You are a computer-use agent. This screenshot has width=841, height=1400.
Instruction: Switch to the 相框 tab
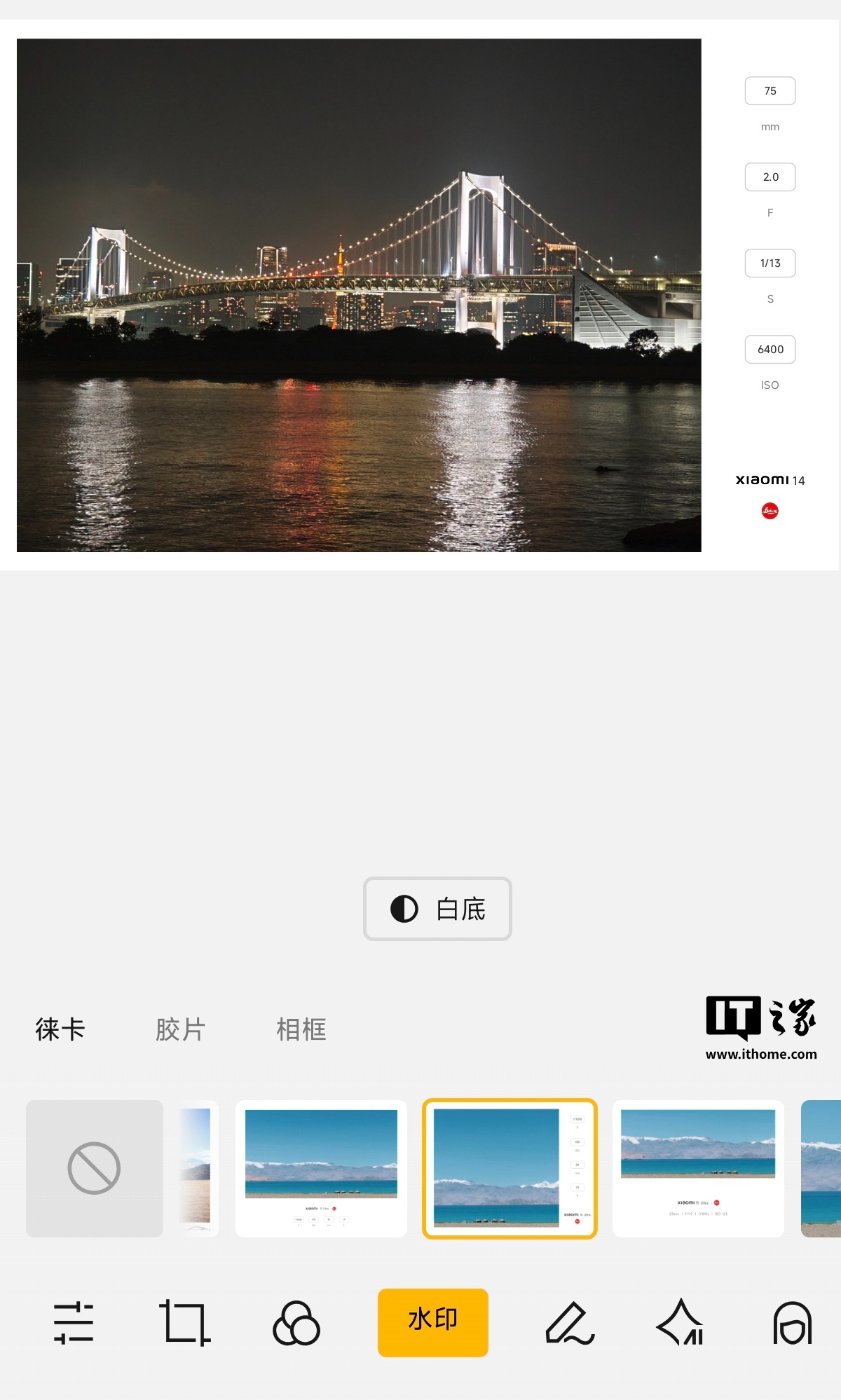pyautogui.click(x=301, y=1029)
